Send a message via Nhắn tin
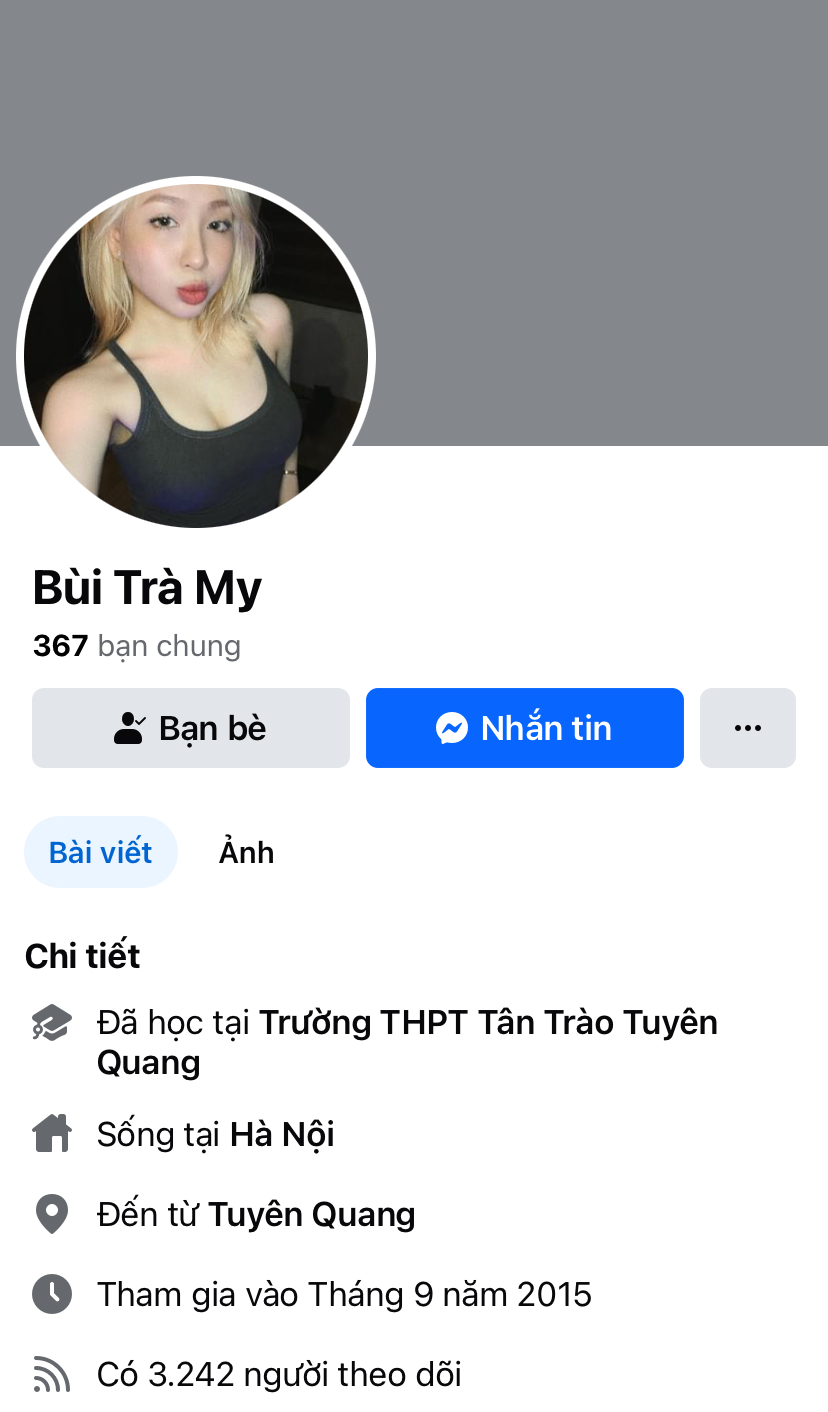The height and width of the screenshot is (1412, 828). [524, 728]
